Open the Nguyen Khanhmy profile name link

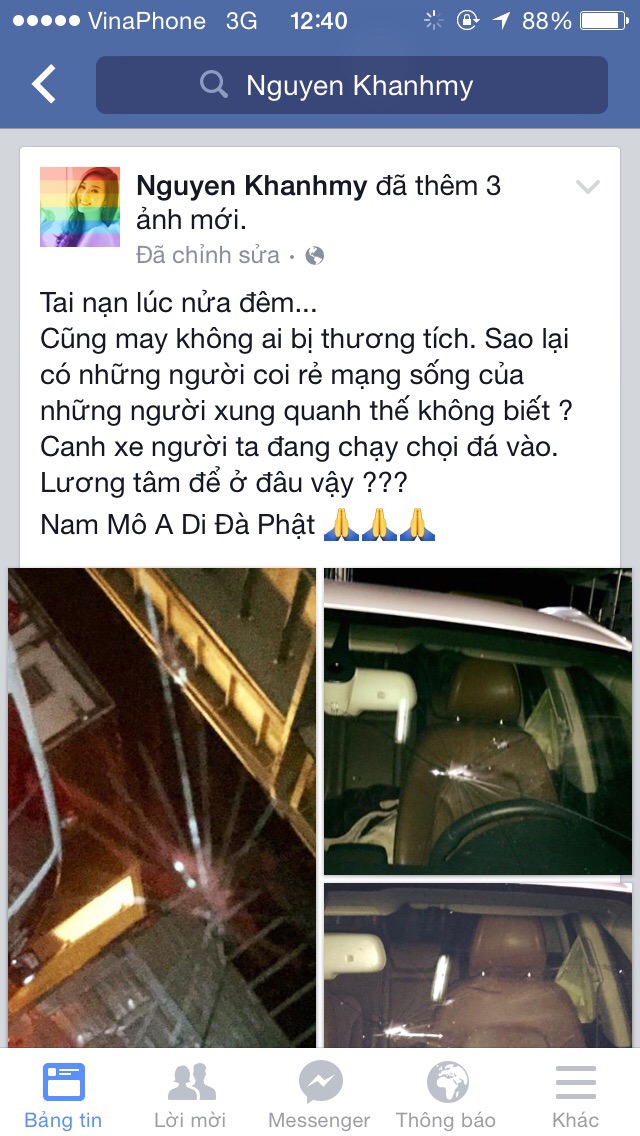tap(251, 186)
